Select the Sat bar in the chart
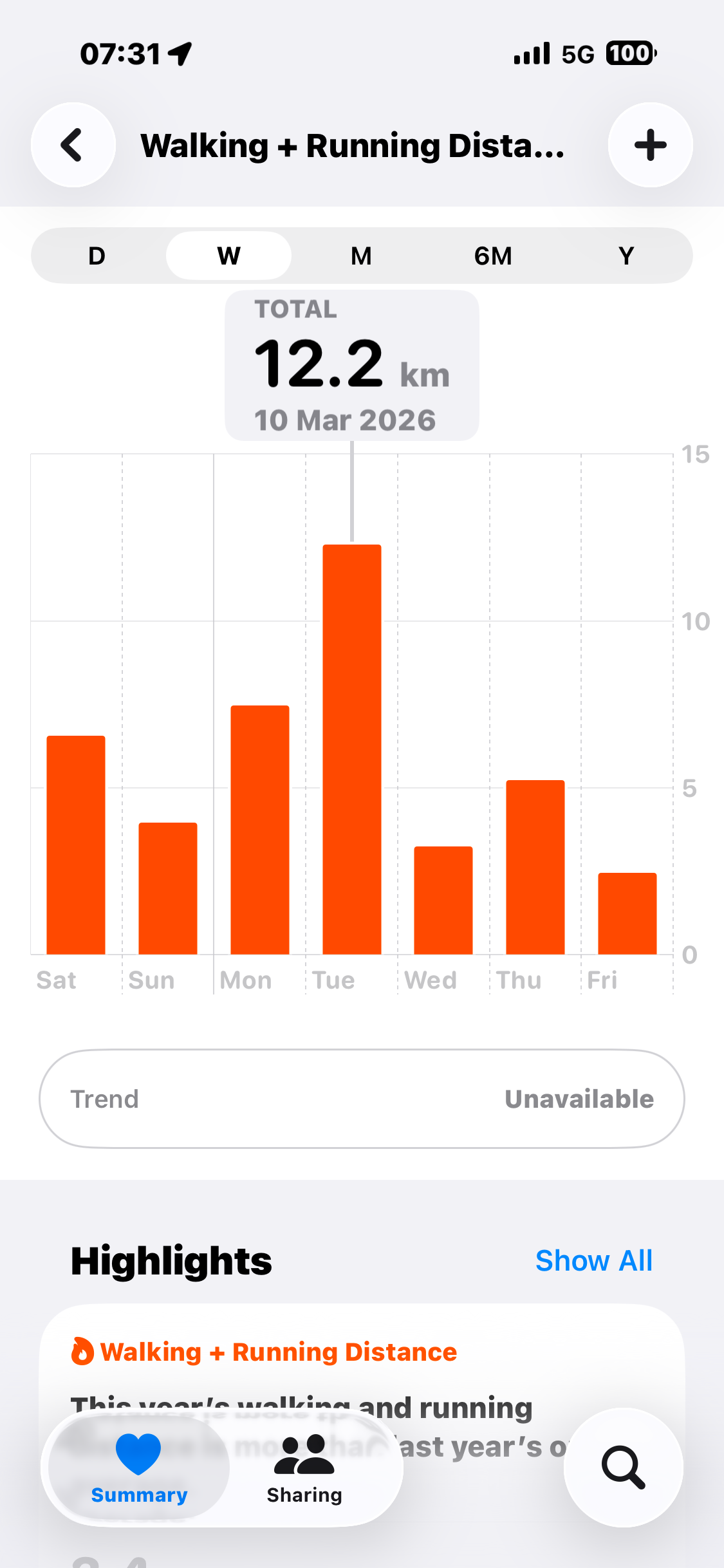This screenshot has width=724, height=1568. (76, 845)
